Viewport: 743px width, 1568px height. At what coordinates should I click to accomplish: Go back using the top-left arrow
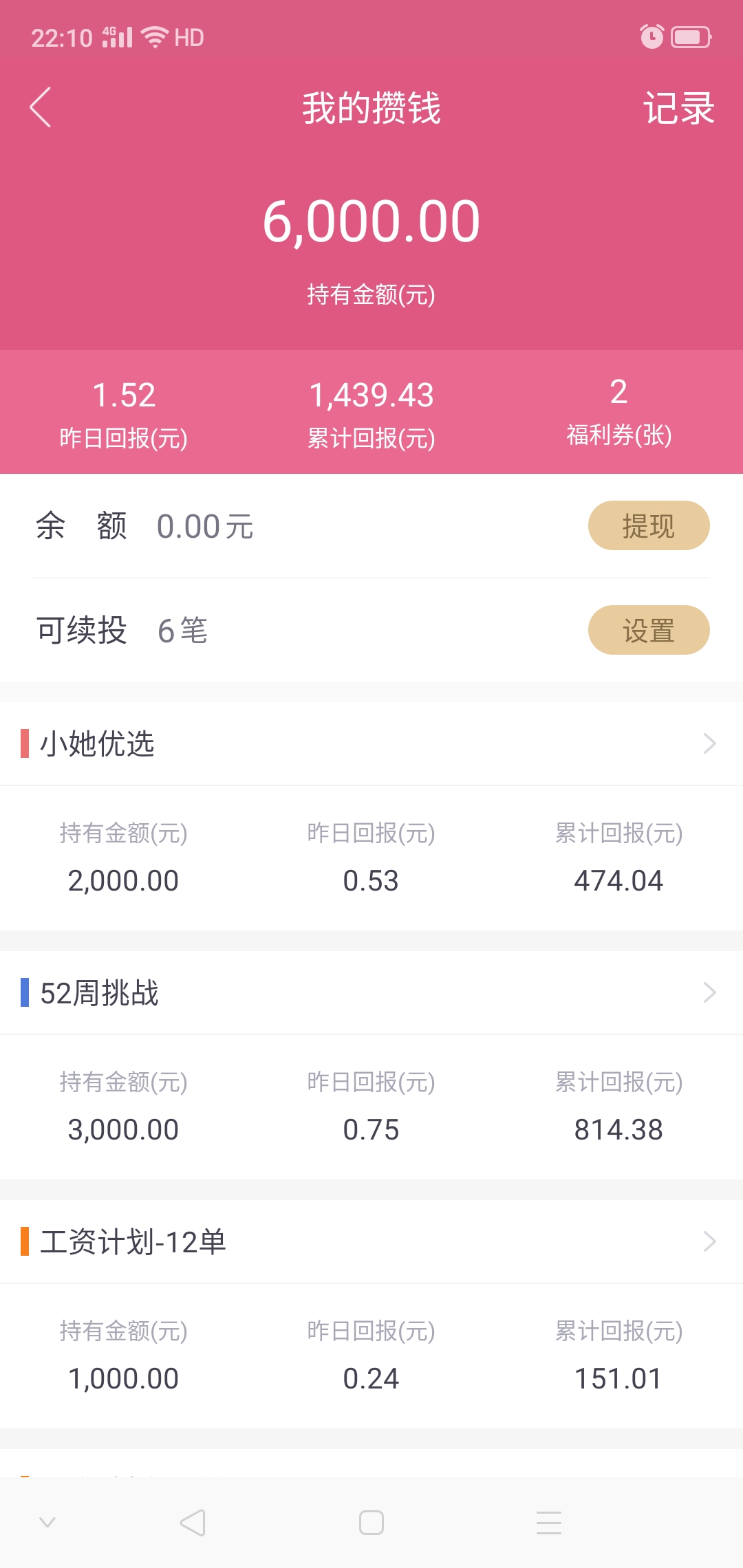41,107
